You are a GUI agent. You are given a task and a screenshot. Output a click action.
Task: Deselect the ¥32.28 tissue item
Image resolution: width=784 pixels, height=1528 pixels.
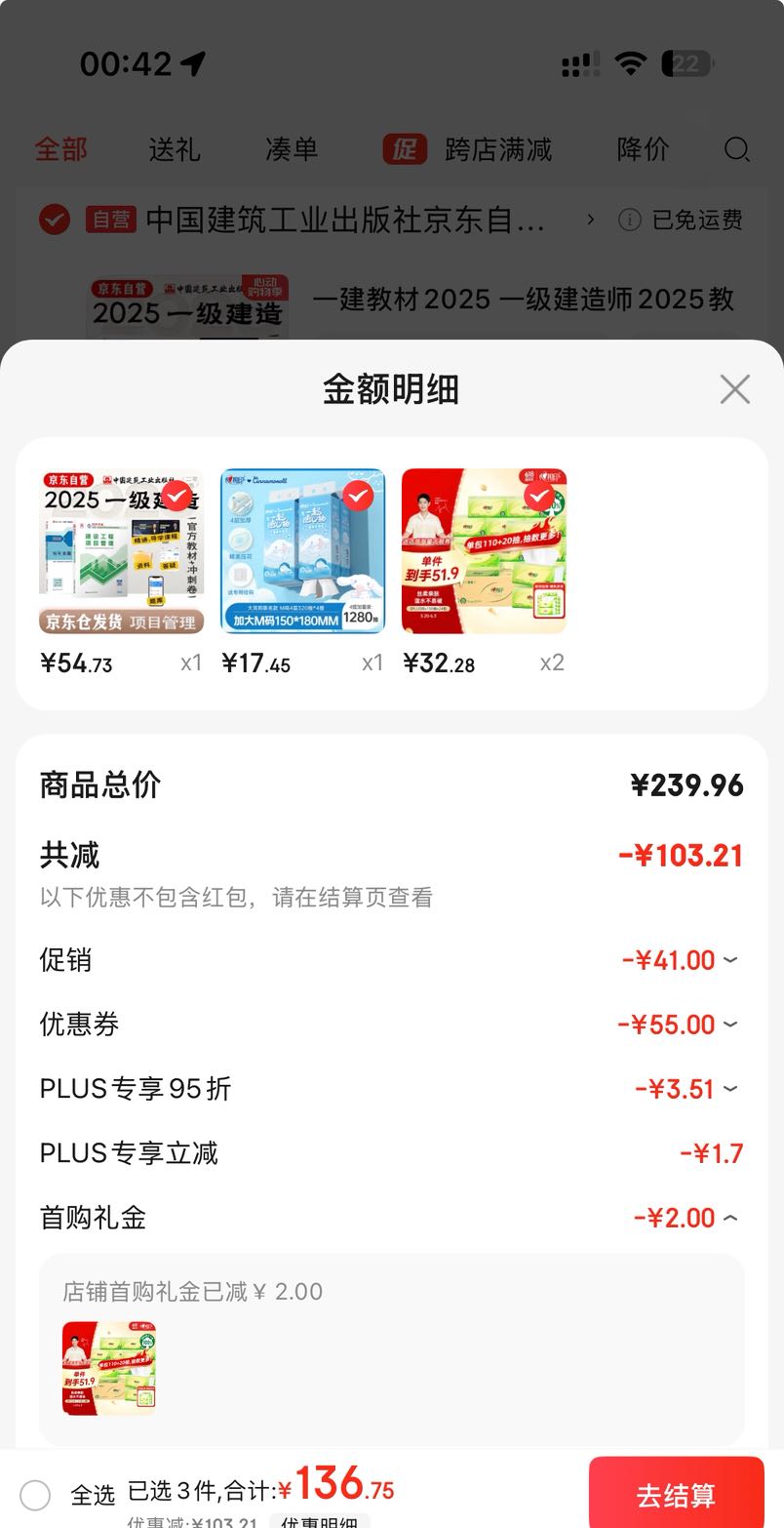539,497
